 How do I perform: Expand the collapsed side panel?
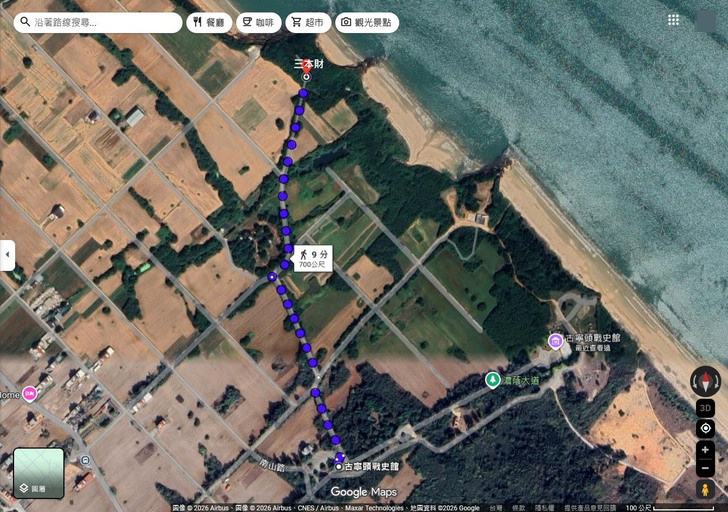(7, 255)
